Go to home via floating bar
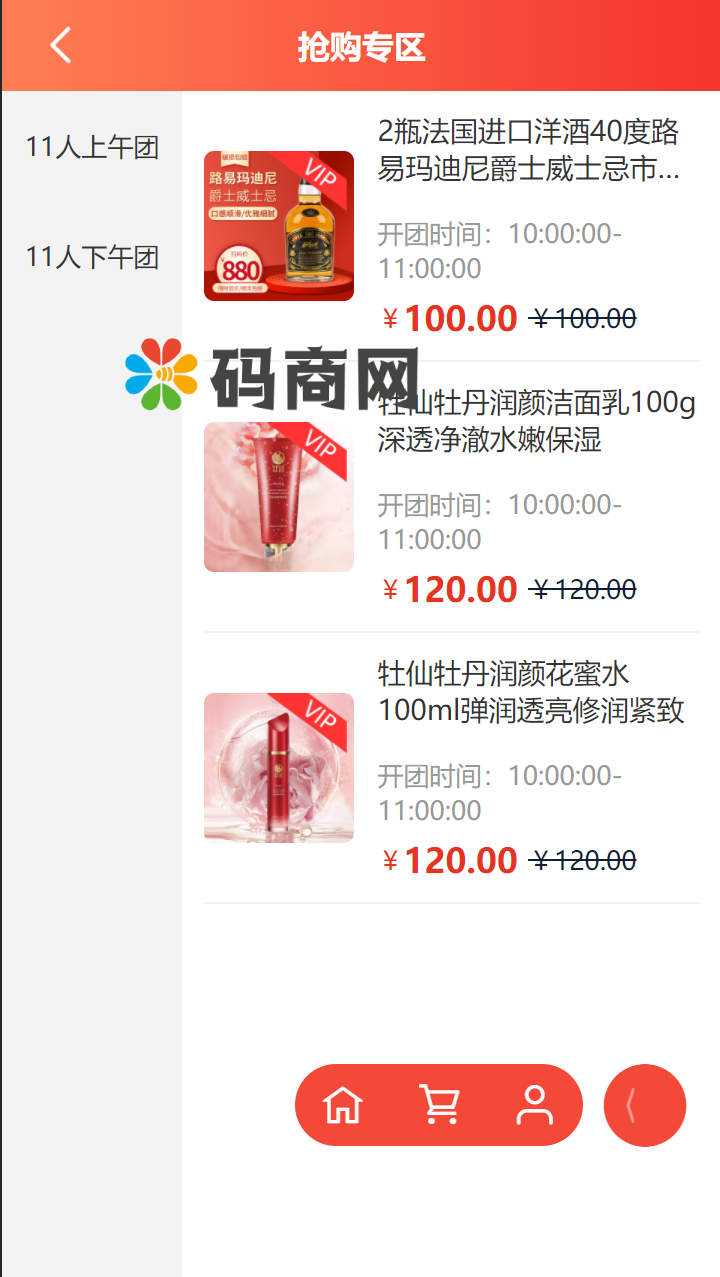The height and width of the screenshot is (1277, 720). click(x=343, y=1105)
